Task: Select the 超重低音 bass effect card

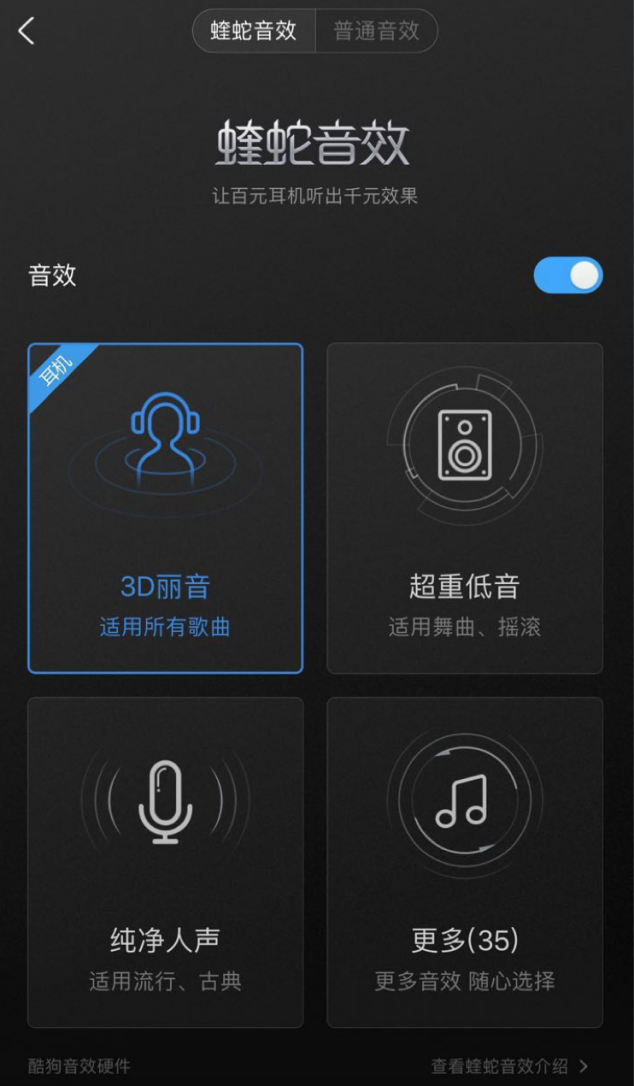Action: (465, 508)
